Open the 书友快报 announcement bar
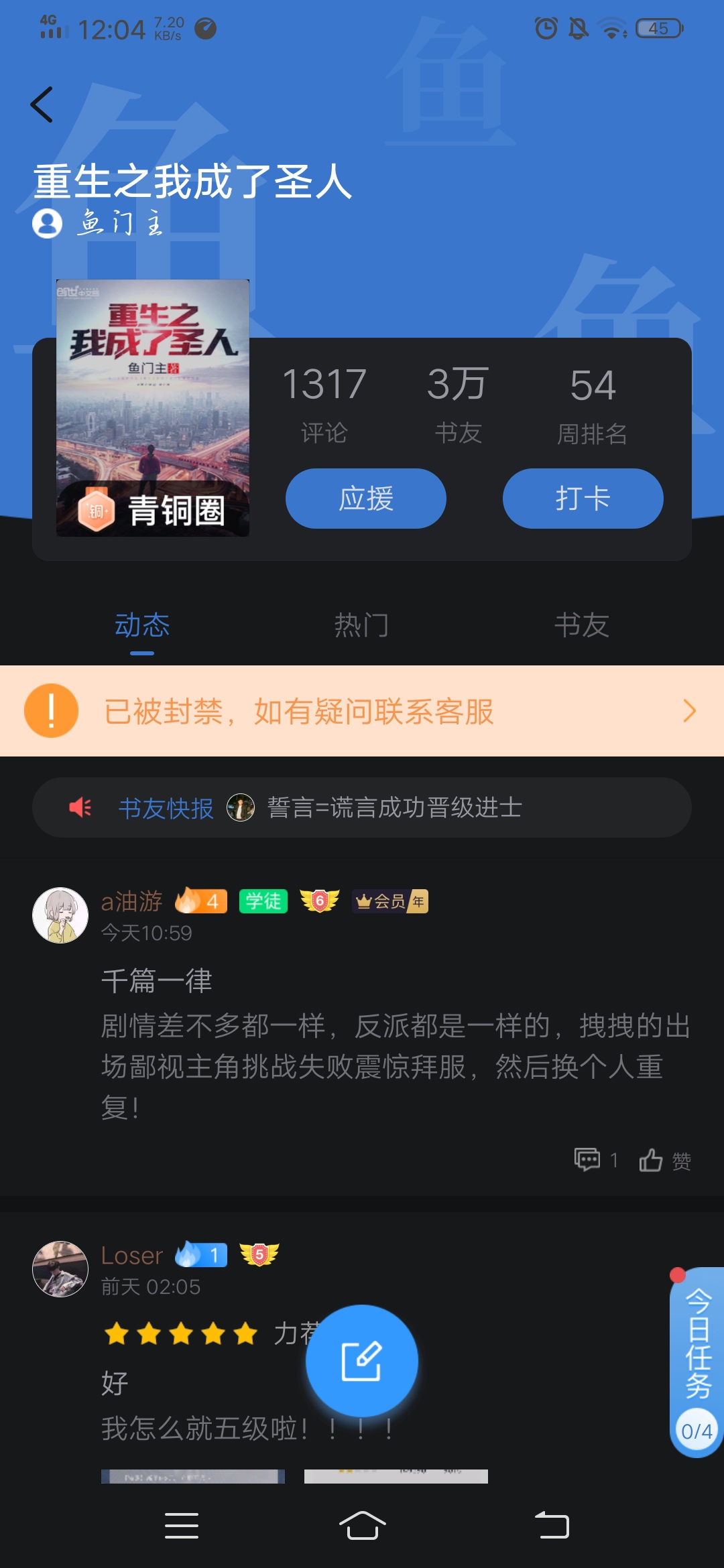This screenshot has width=724, height=1568. pyautogui.click(x=362, y=807)
